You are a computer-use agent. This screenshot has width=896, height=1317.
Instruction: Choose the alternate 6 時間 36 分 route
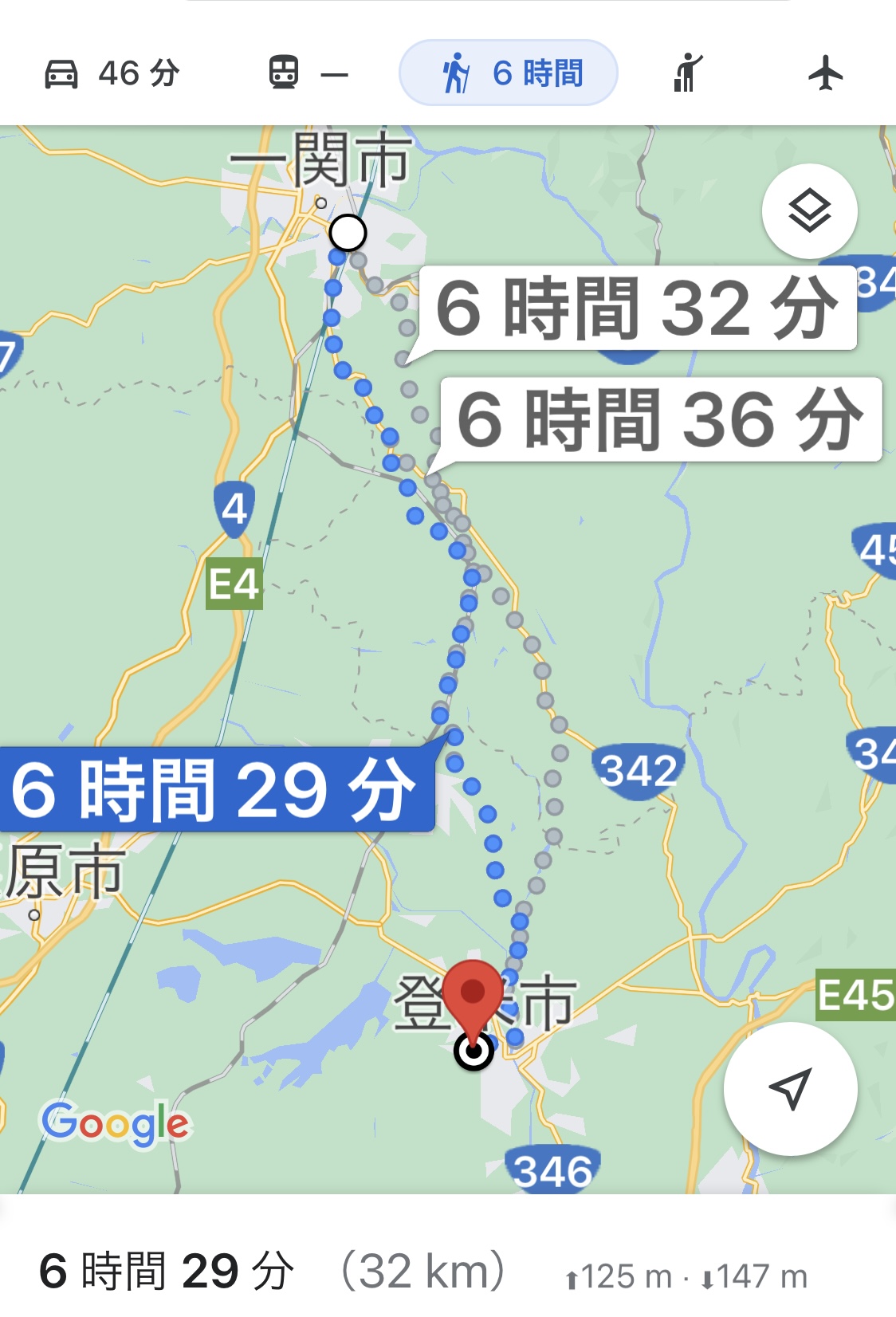tap(660, 419)
